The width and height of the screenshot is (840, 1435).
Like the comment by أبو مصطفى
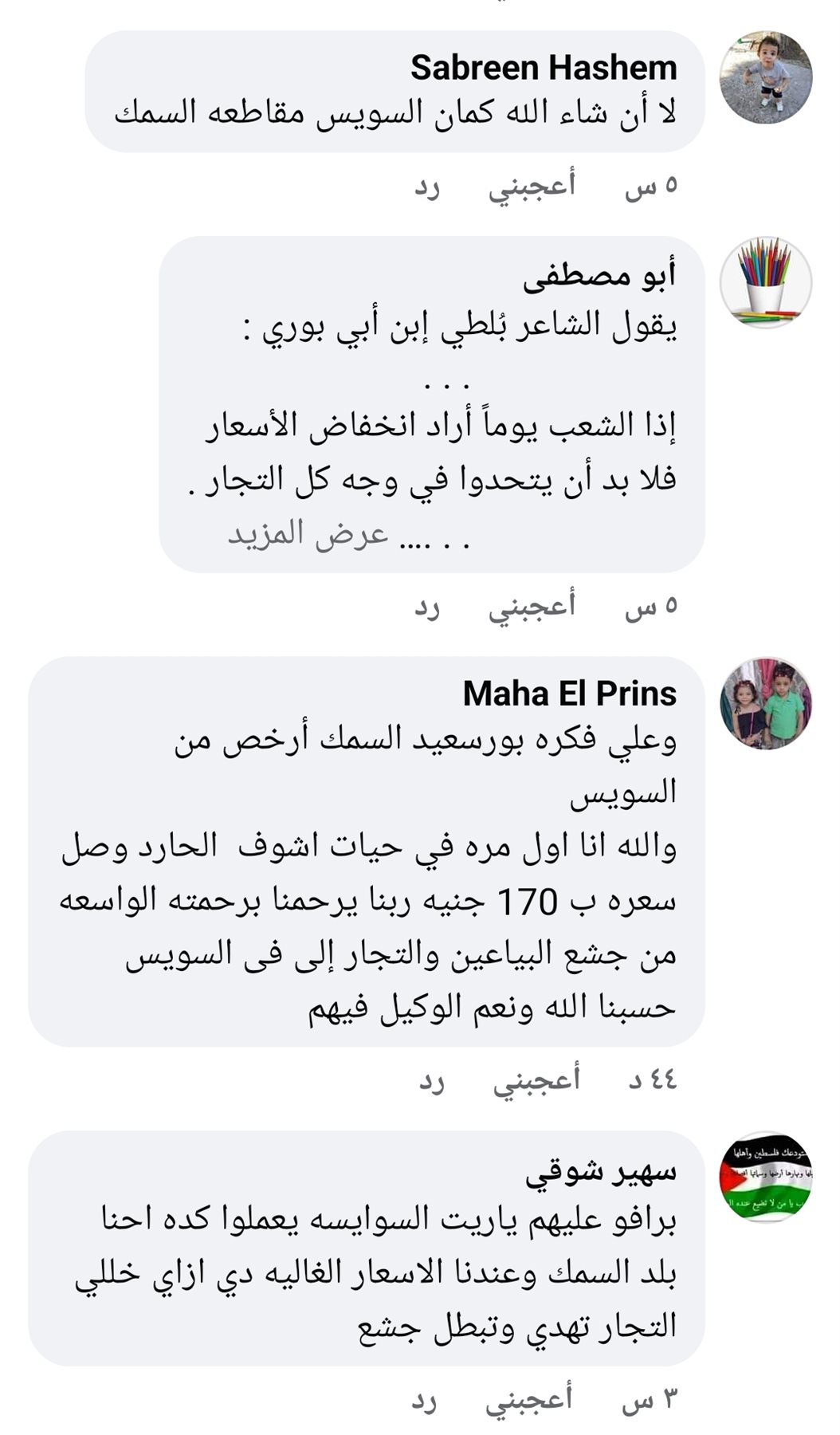point(532,607)
